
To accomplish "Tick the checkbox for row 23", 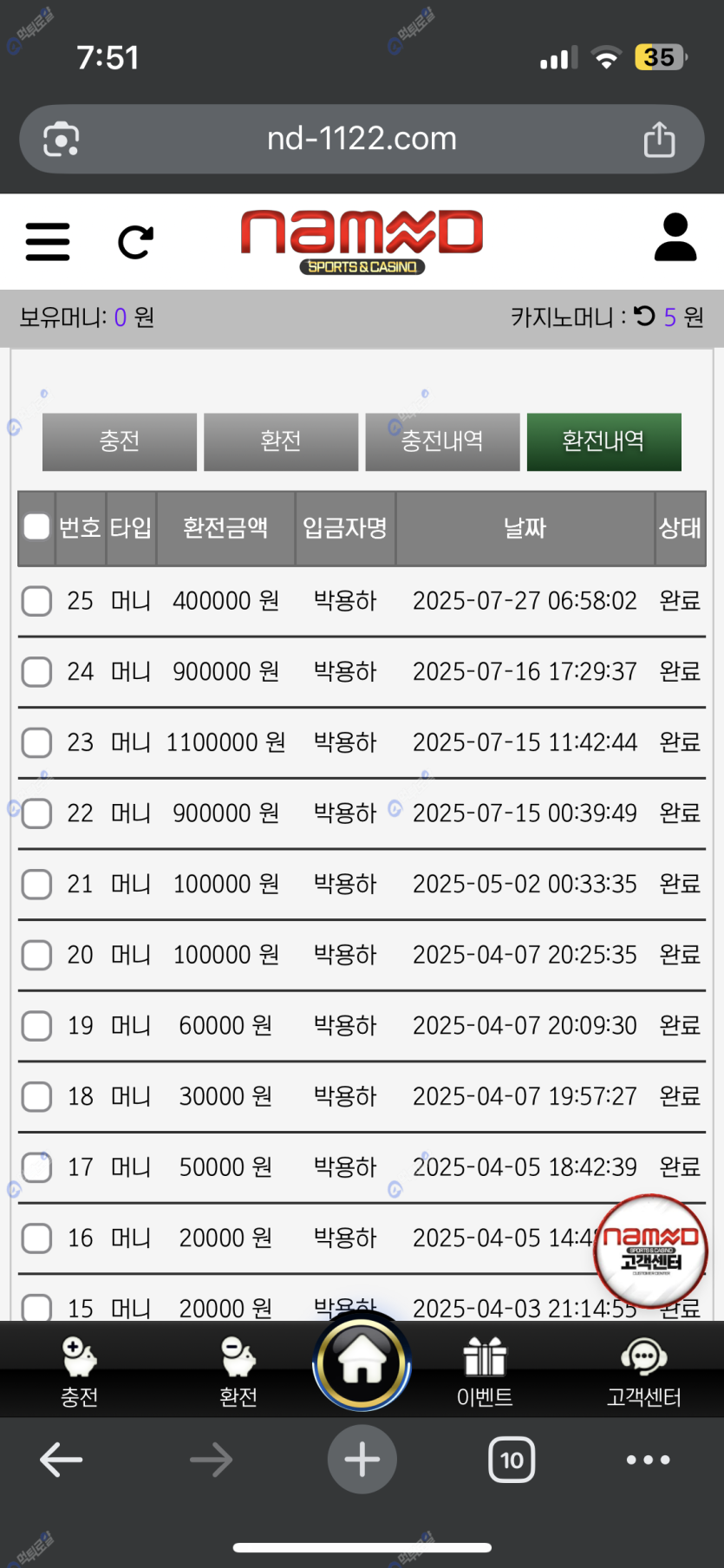I will tap(36, 742).
